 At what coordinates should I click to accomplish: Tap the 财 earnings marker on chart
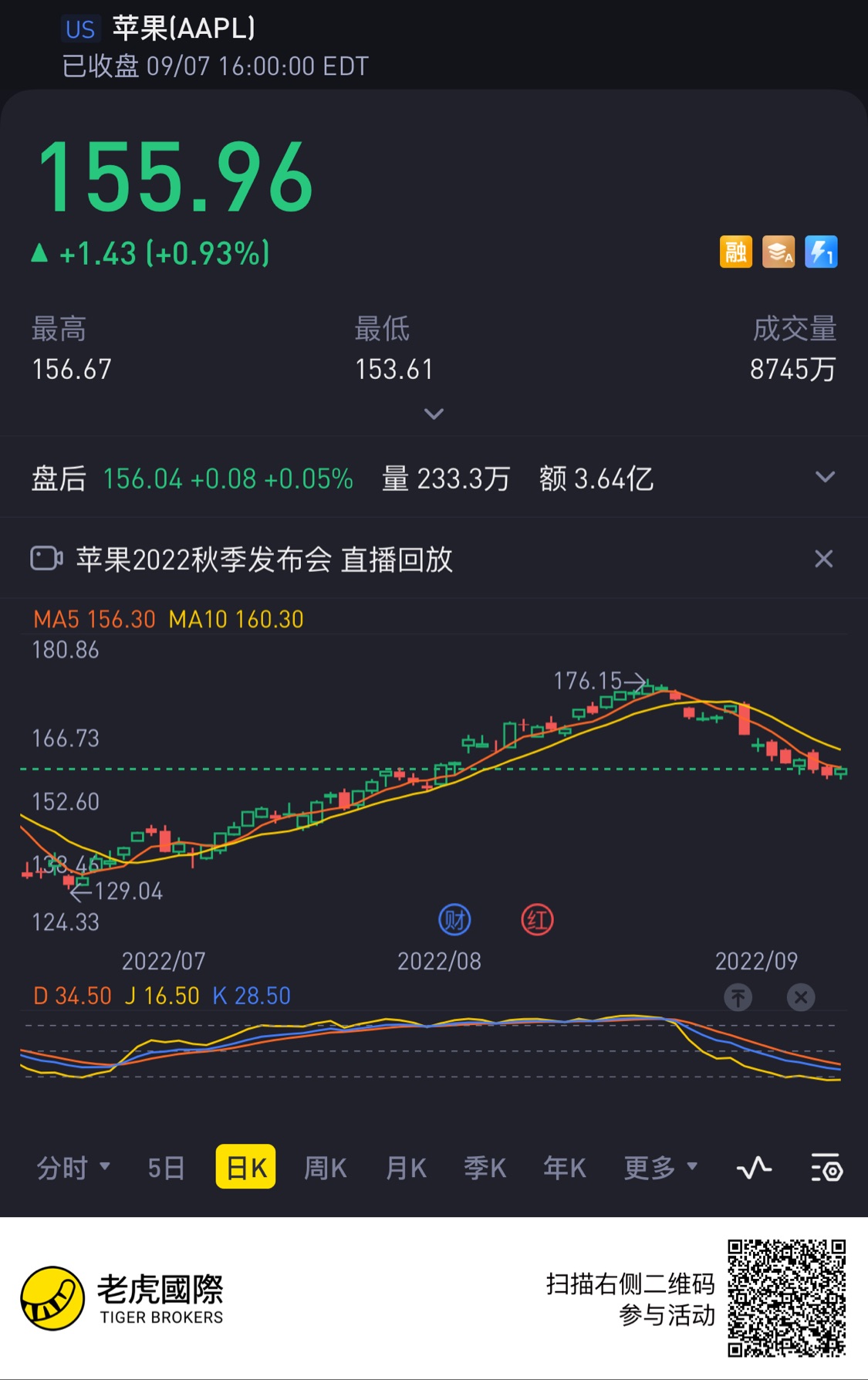coord(454,920)
